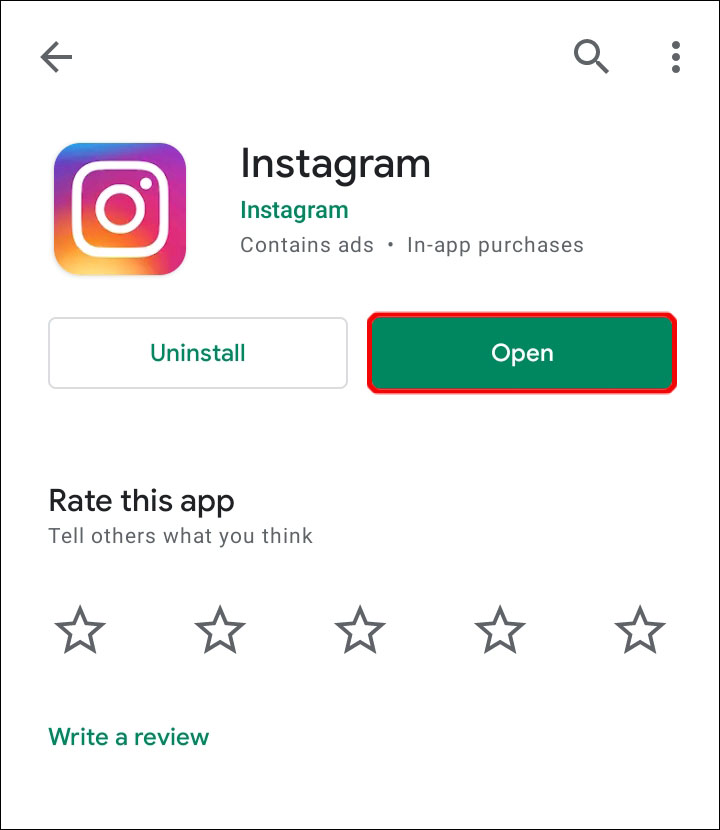Uninstall the Instagram app
The image size is (720, 830).
[x=198, y=353]
